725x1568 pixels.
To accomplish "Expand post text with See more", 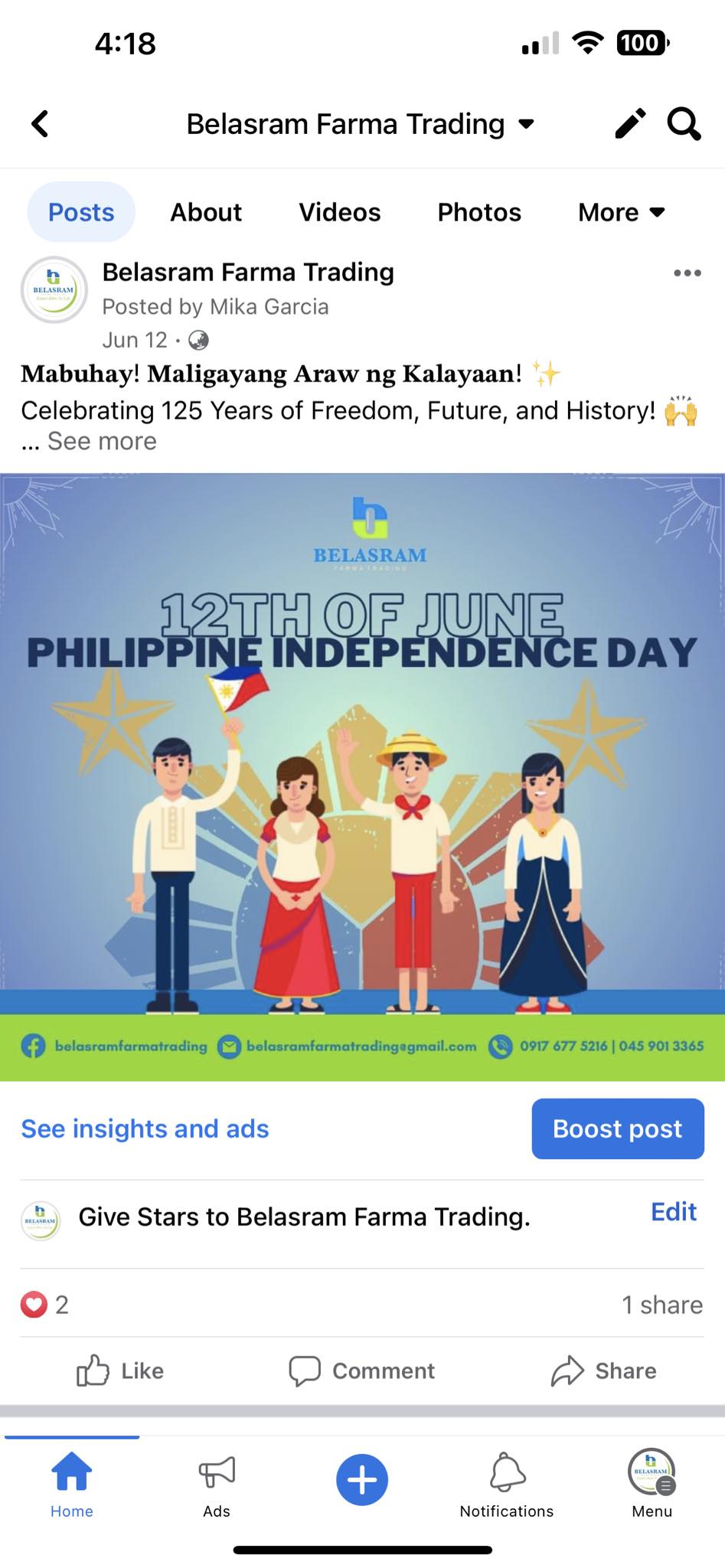I will 102,442.
